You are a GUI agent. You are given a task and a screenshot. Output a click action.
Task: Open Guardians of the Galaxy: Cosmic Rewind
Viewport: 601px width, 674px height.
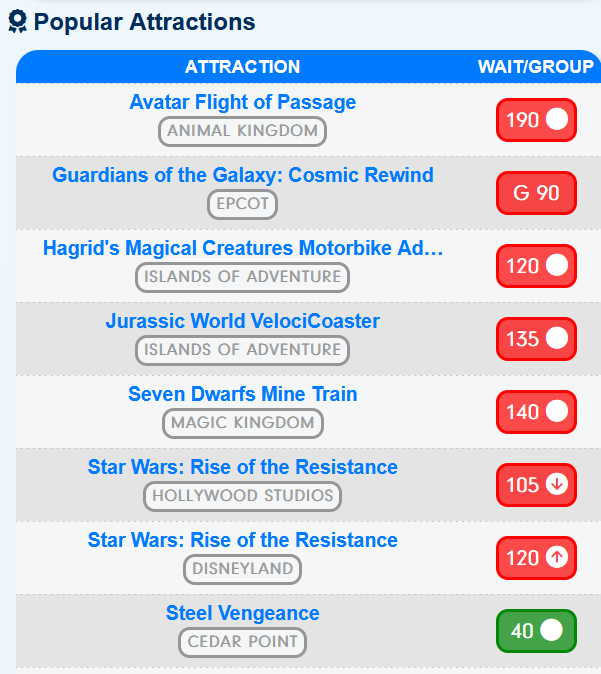pos(242,175)
